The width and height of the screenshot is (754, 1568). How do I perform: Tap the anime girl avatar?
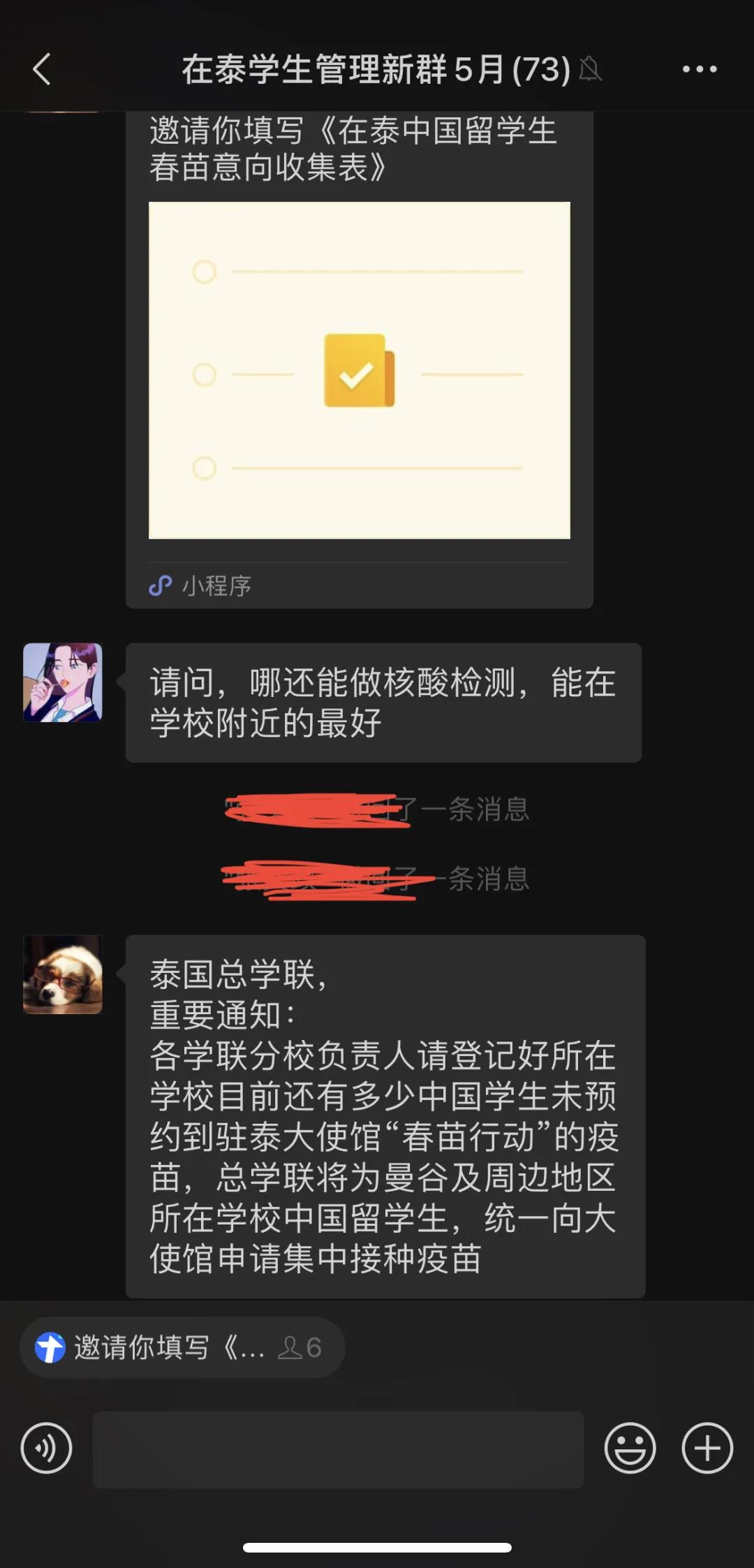click(x=63, y=682)
